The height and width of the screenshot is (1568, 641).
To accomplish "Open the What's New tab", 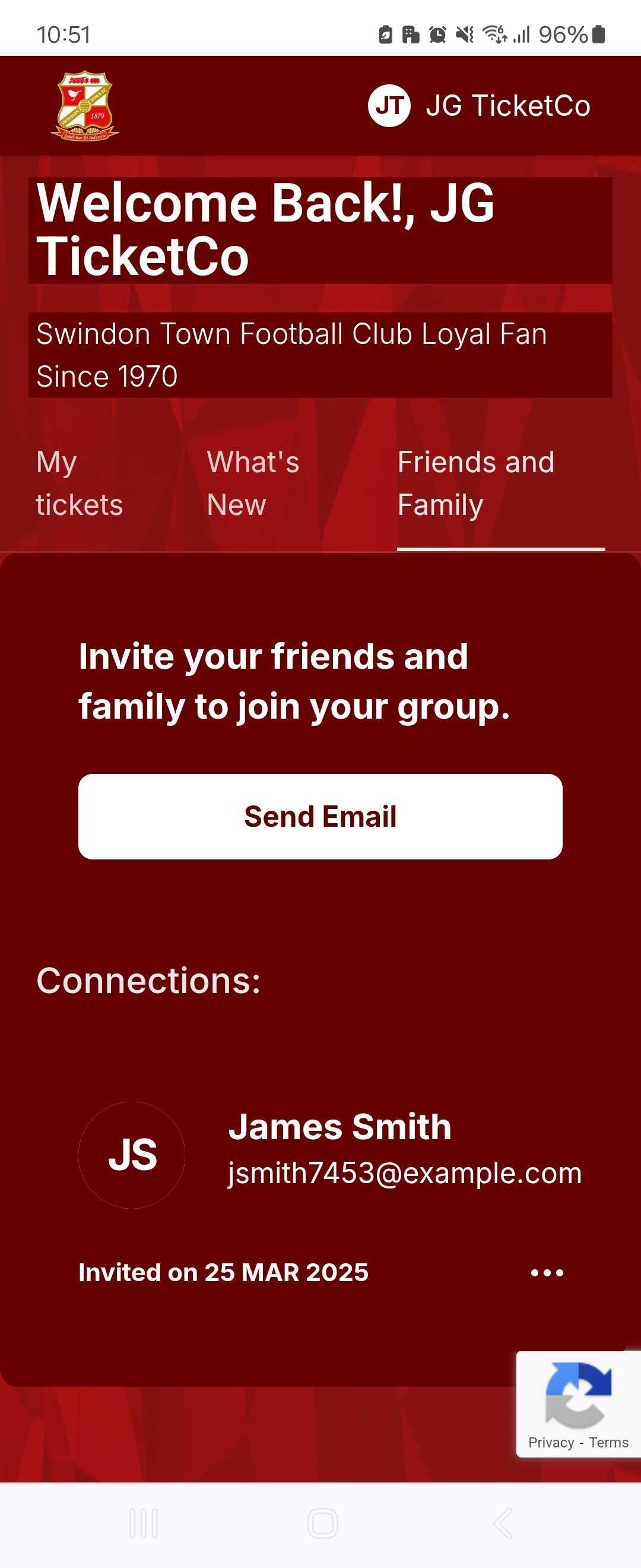I will [x=253, y=483].
